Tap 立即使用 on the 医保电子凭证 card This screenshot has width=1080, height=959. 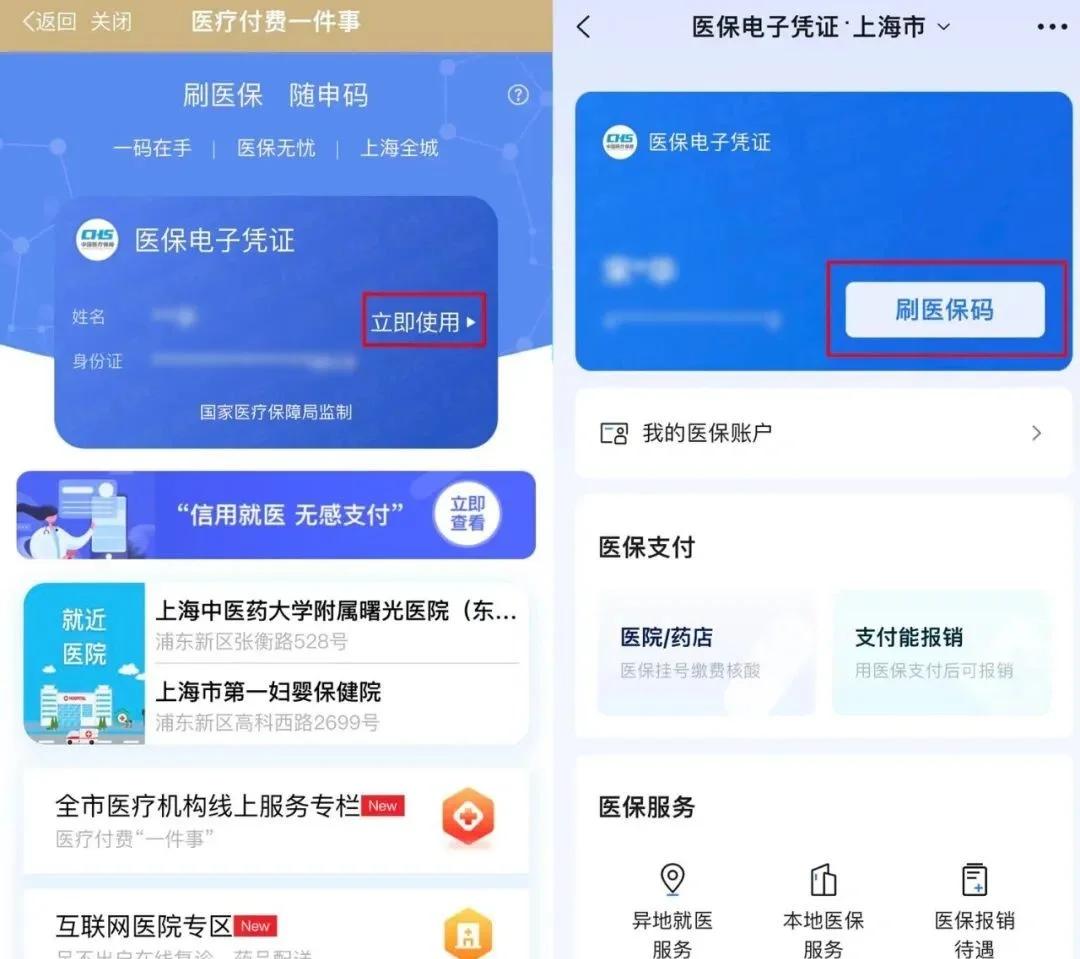coord(423,321)
